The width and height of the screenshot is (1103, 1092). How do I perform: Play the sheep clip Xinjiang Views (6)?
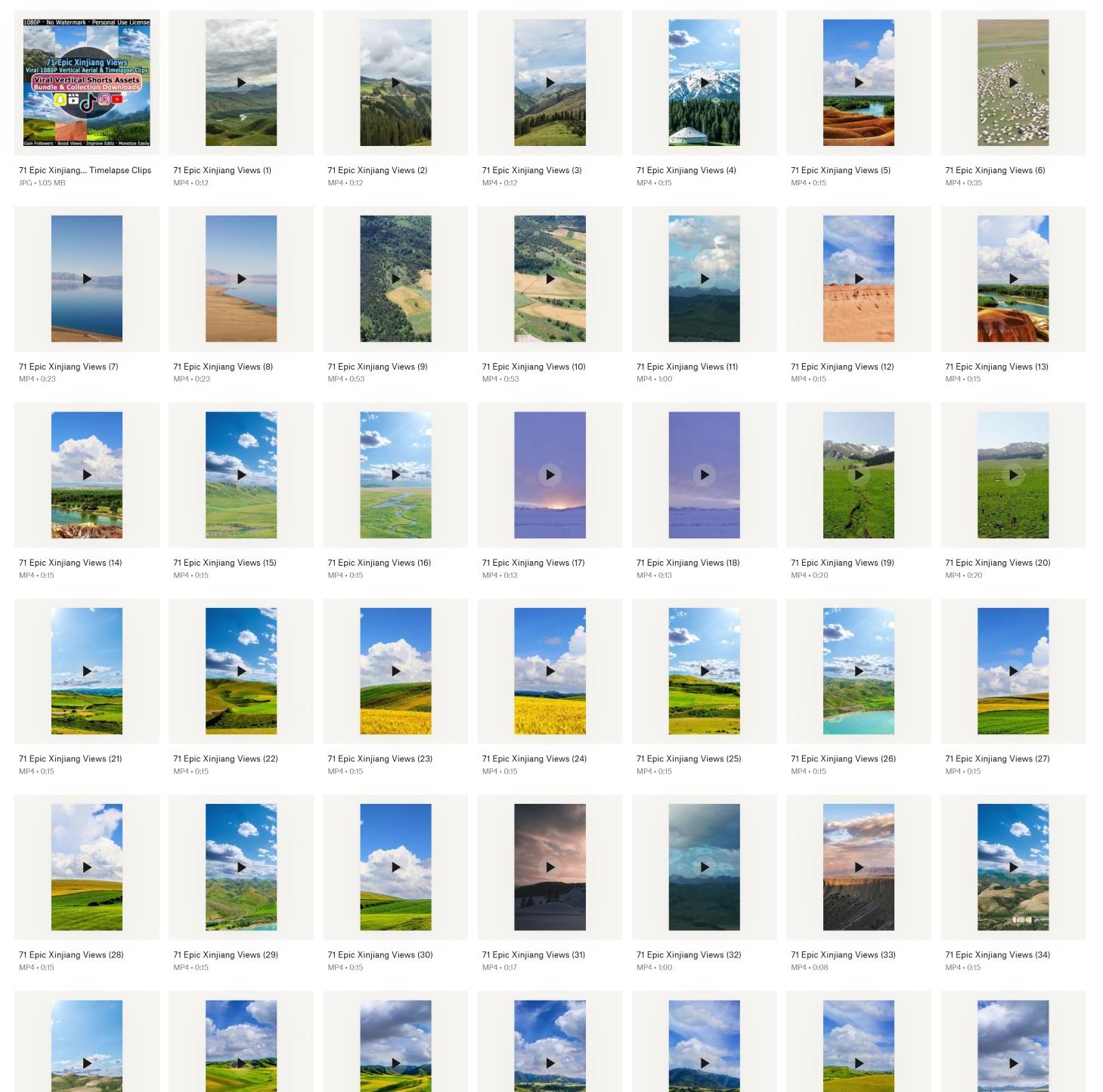(1013, 82)
